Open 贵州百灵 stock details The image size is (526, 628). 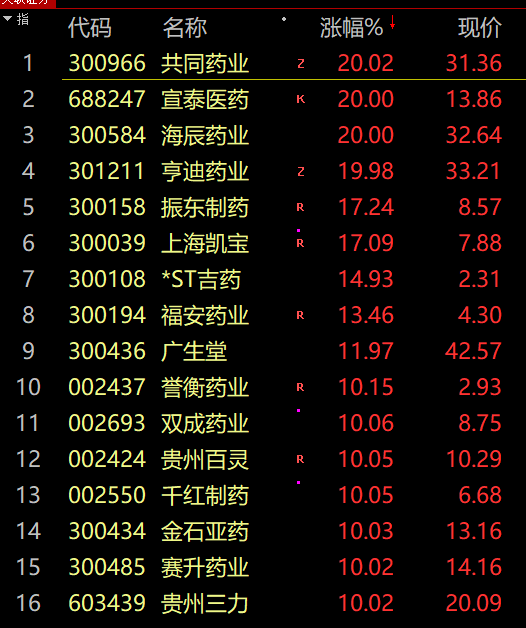[263, 459]
